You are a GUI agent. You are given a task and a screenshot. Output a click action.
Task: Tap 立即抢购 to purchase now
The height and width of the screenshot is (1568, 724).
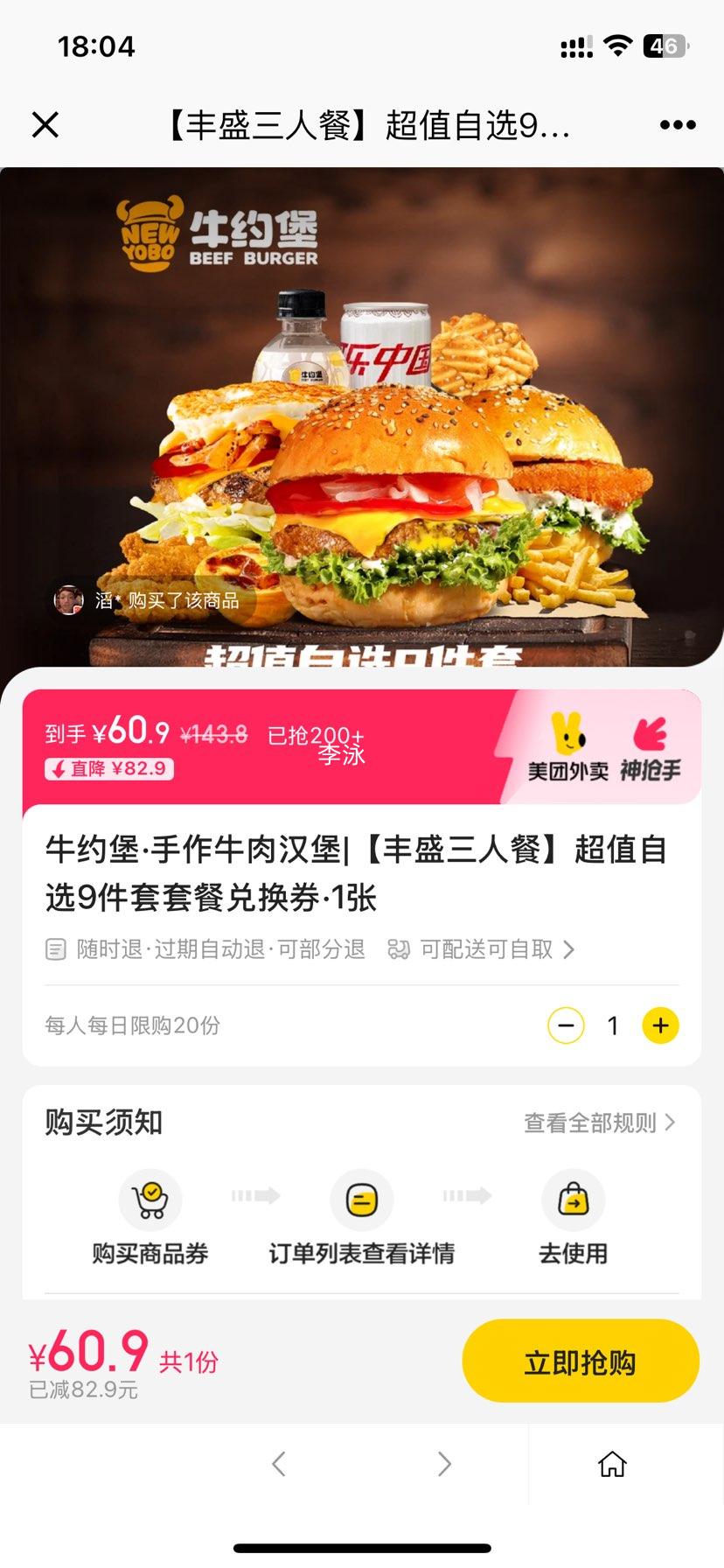click(x=580, y=1360)
